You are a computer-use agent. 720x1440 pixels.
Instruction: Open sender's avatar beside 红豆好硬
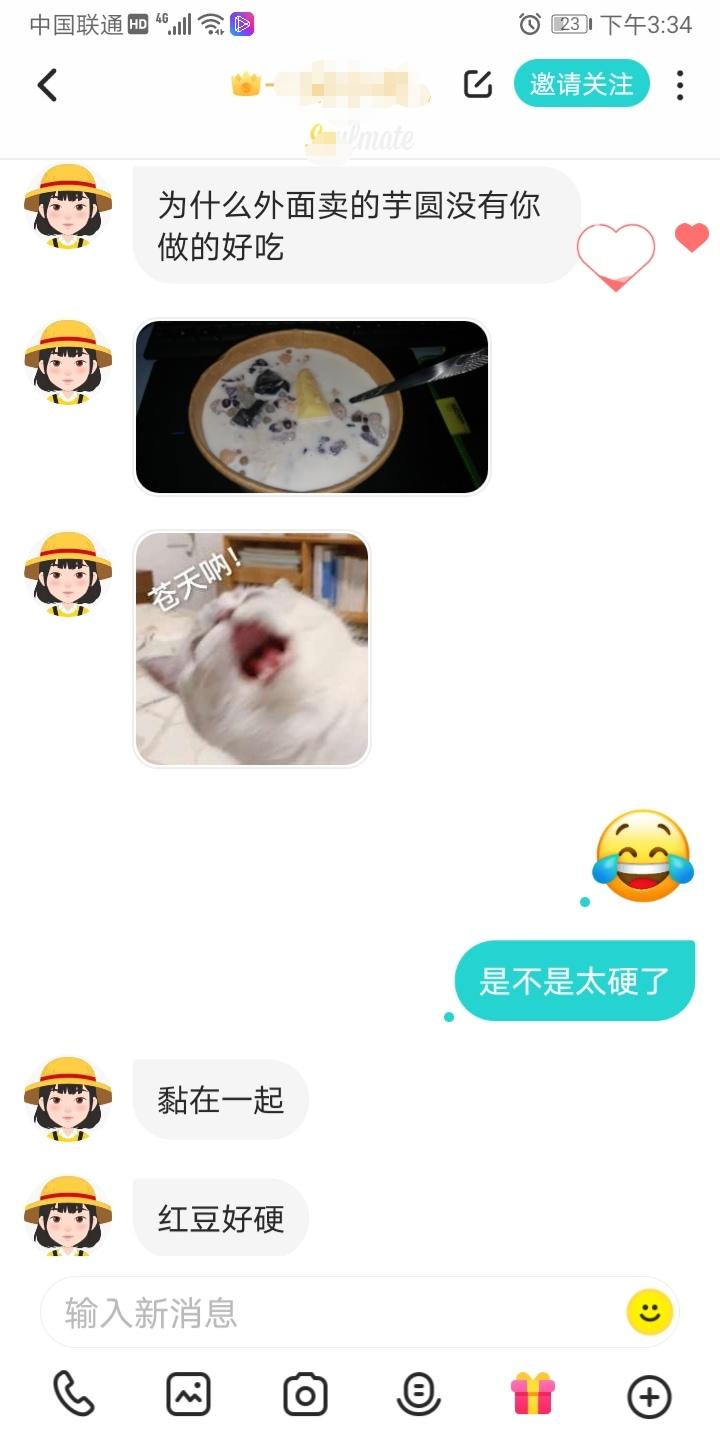tap(68, 1214)
